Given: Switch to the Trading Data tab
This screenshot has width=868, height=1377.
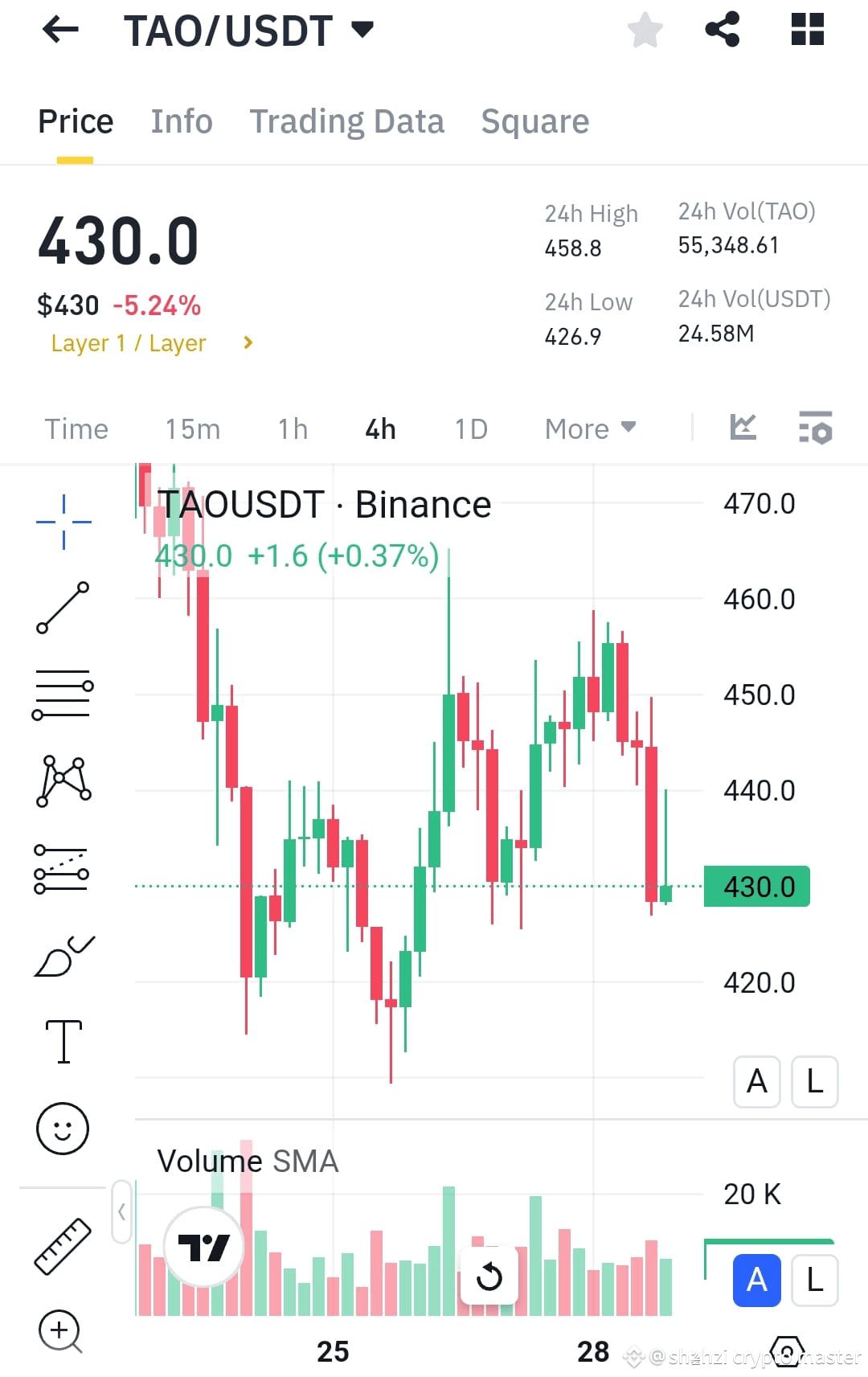Looking at the screenshot, I should click(x=347, y=121).
